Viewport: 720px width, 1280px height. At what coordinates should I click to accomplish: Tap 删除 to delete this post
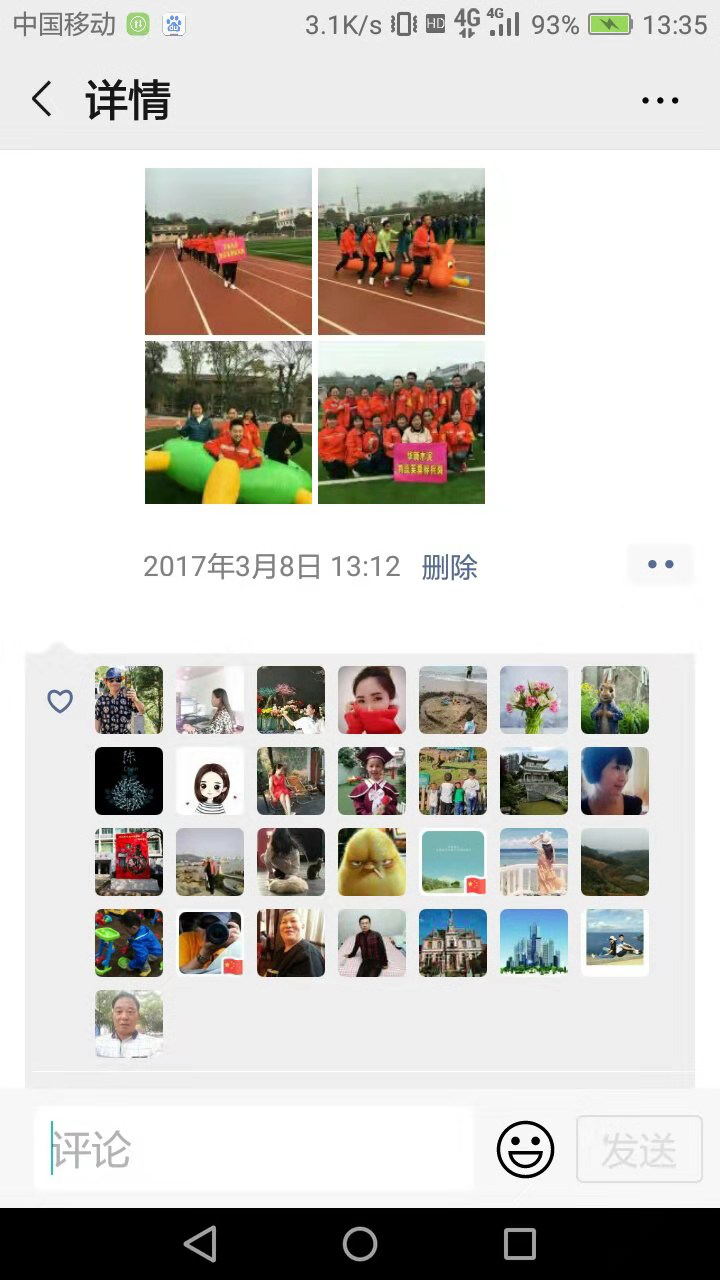pyautogui.click(x=449, y=567)
